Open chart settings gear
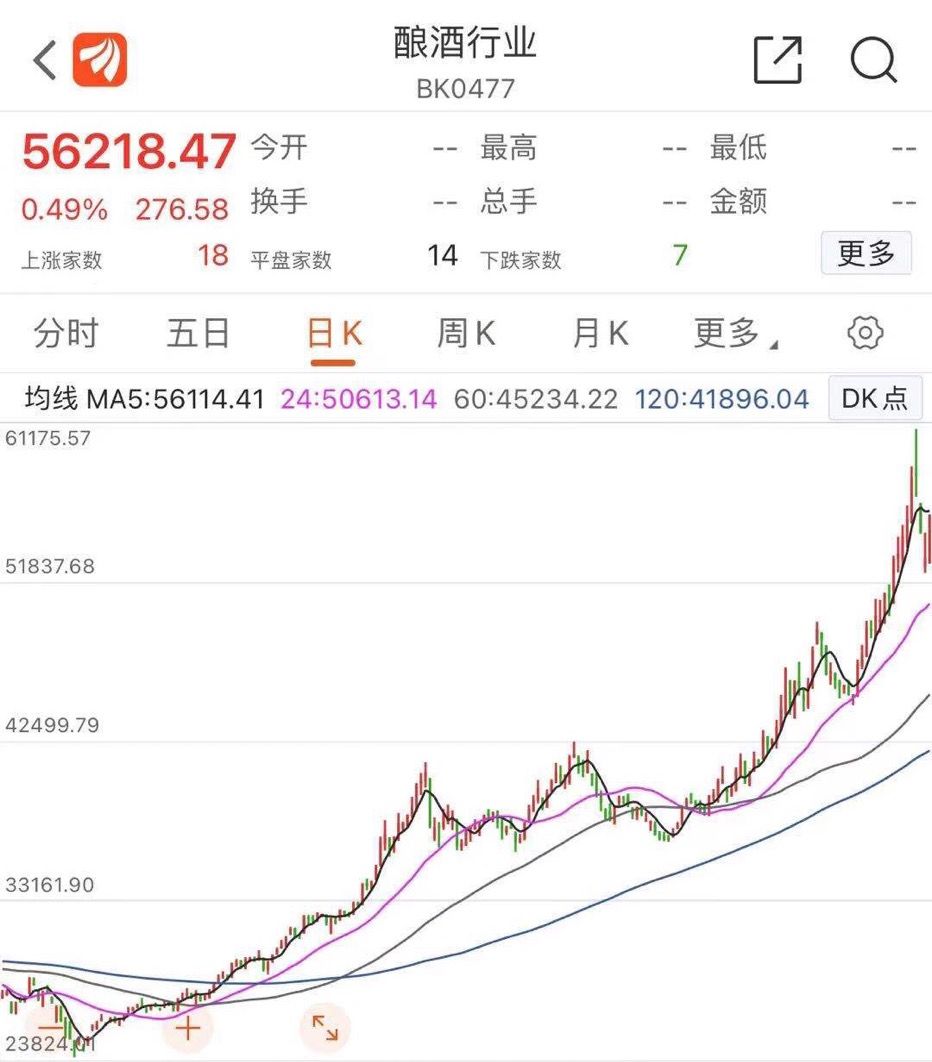Viewport: 932px width, 1062px height. click(865, 333)
